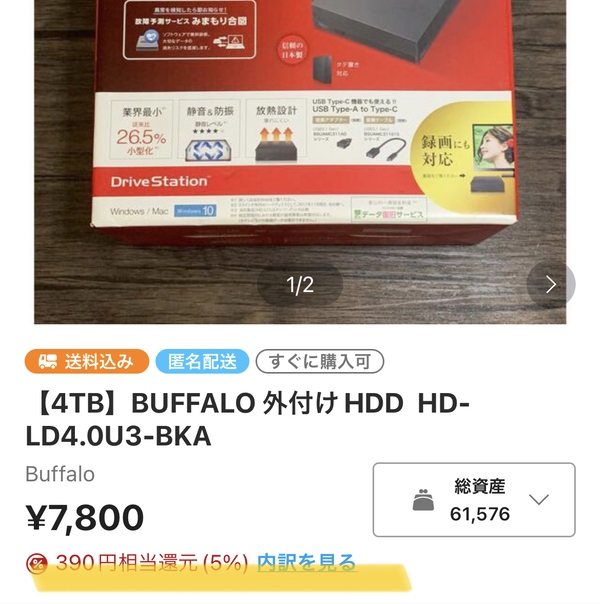Show the next product photo
This screenshot has height=604, width=600.
[x=550, y=285]
